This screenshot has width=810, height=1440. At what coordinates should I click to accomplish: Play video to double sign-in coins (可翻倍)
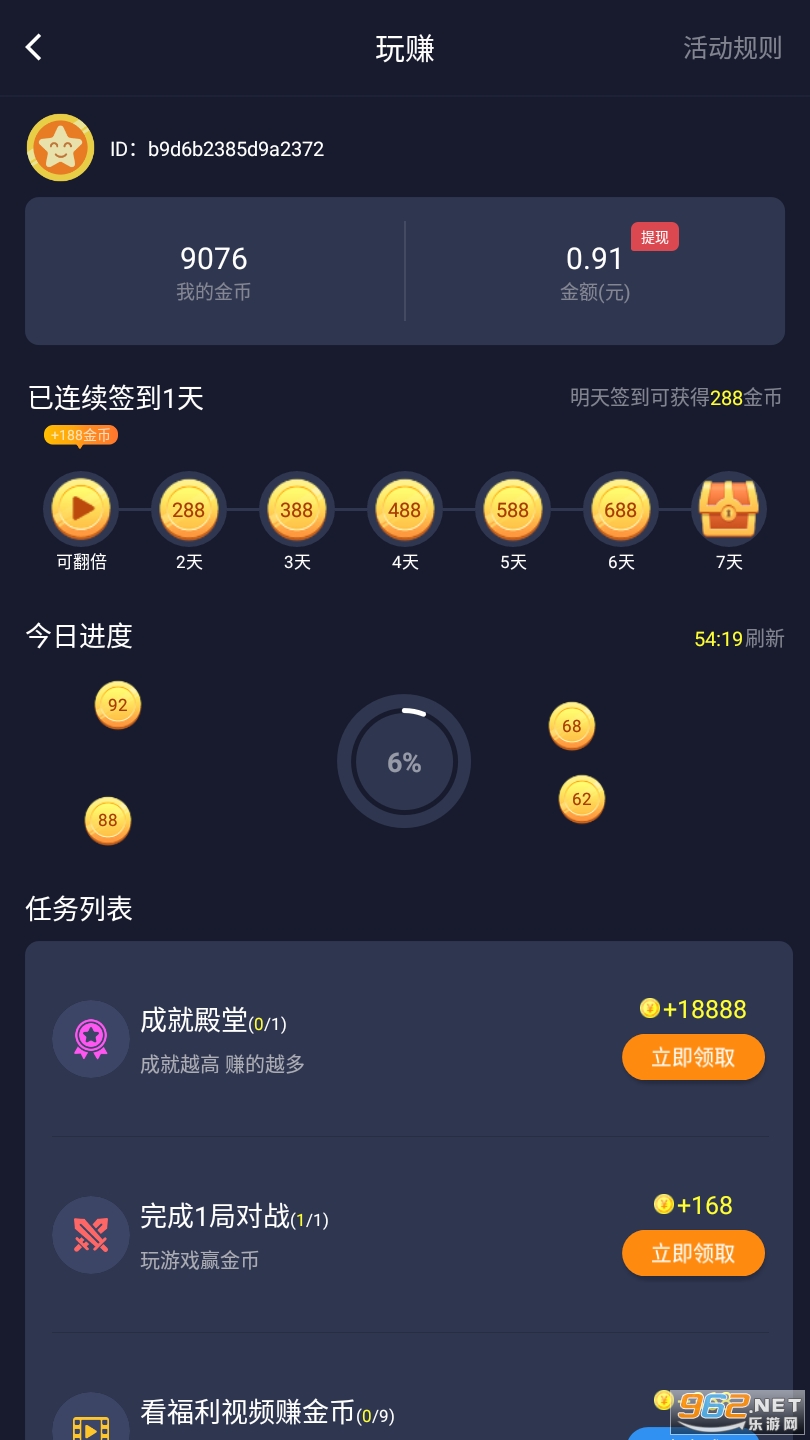[x=81, y=509]
